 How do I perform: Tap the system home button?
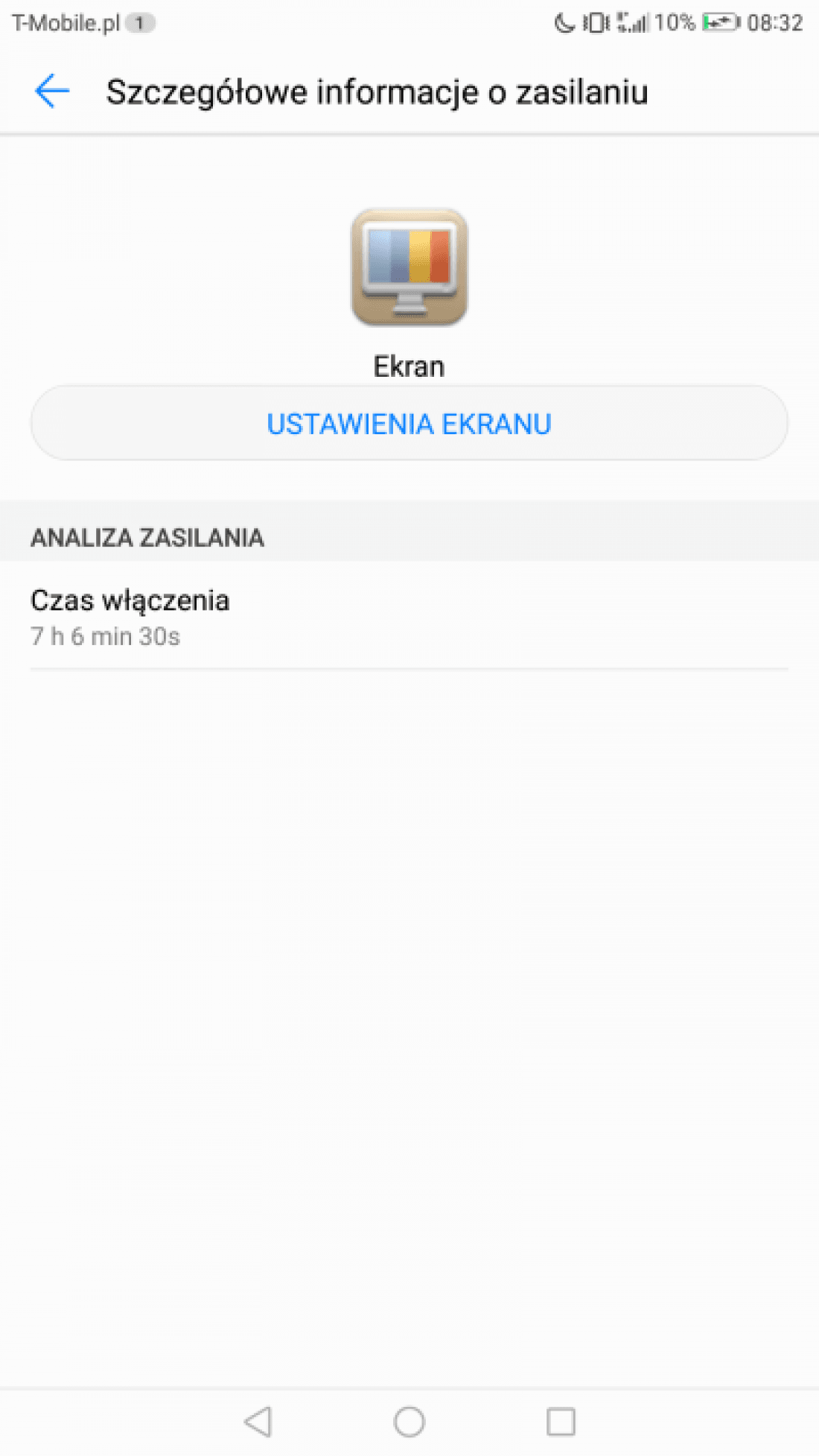click(x=409, y=1421)
